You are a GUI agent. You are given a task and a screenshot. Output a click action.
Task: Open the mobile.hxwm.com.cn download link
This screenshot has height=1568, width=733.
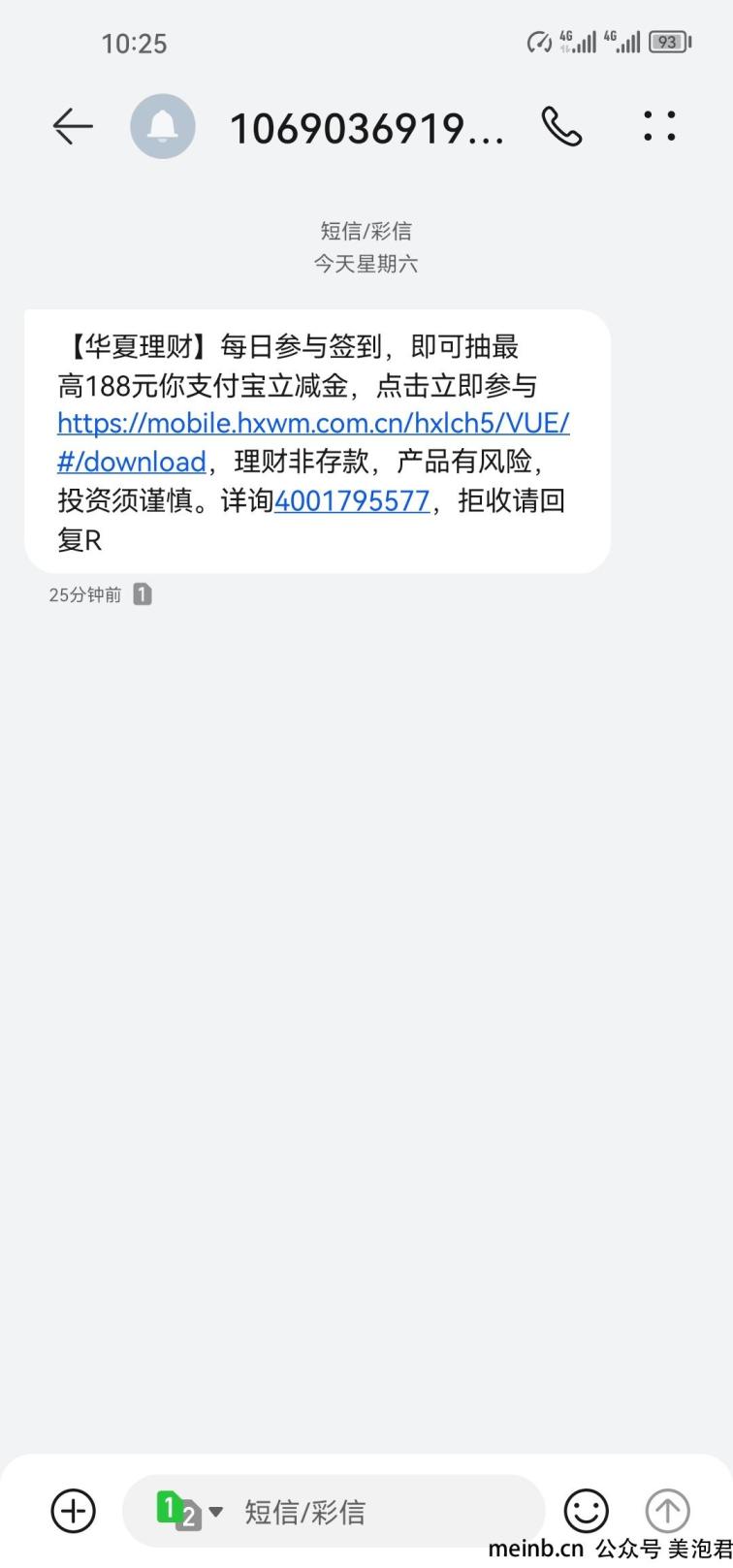(313, 442)
